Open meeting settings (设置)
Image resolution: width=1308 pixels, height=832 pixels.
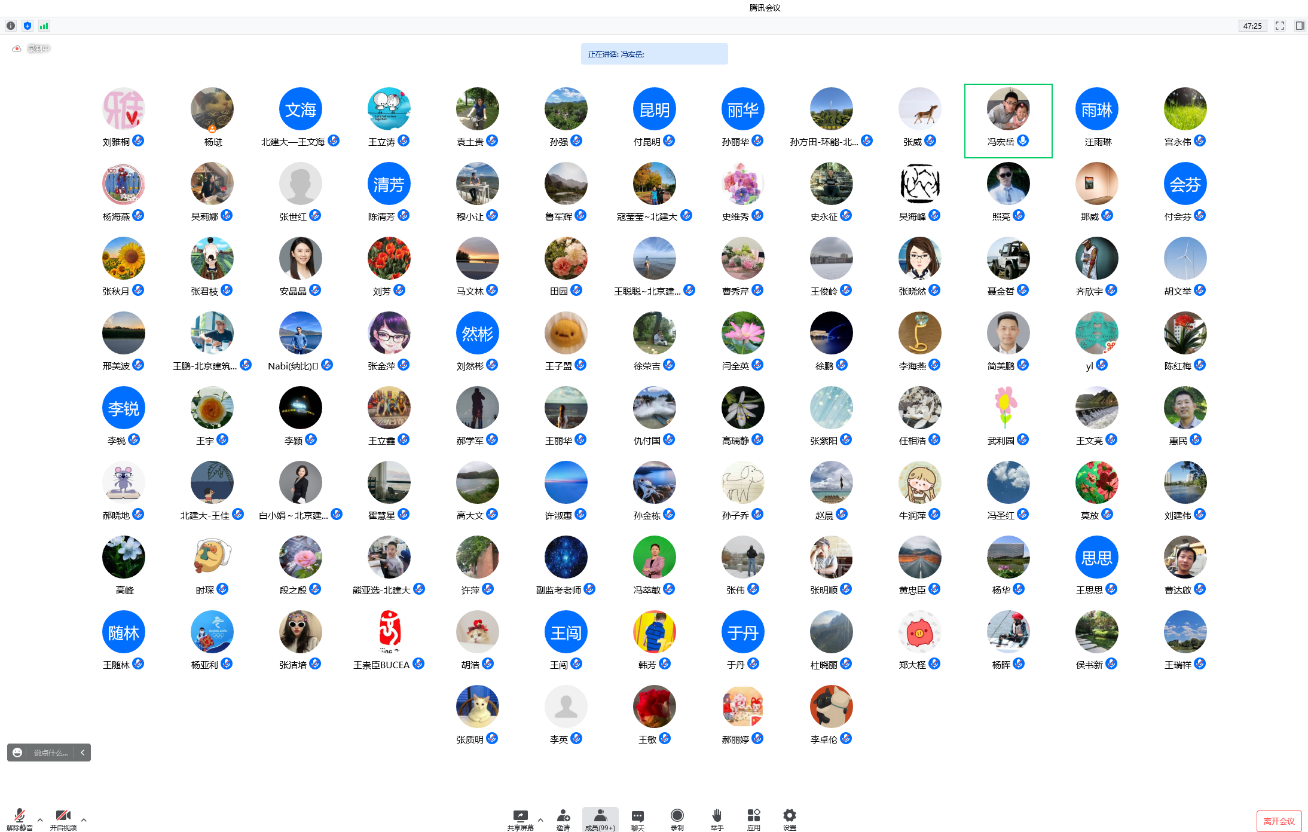tap(790, 818)
